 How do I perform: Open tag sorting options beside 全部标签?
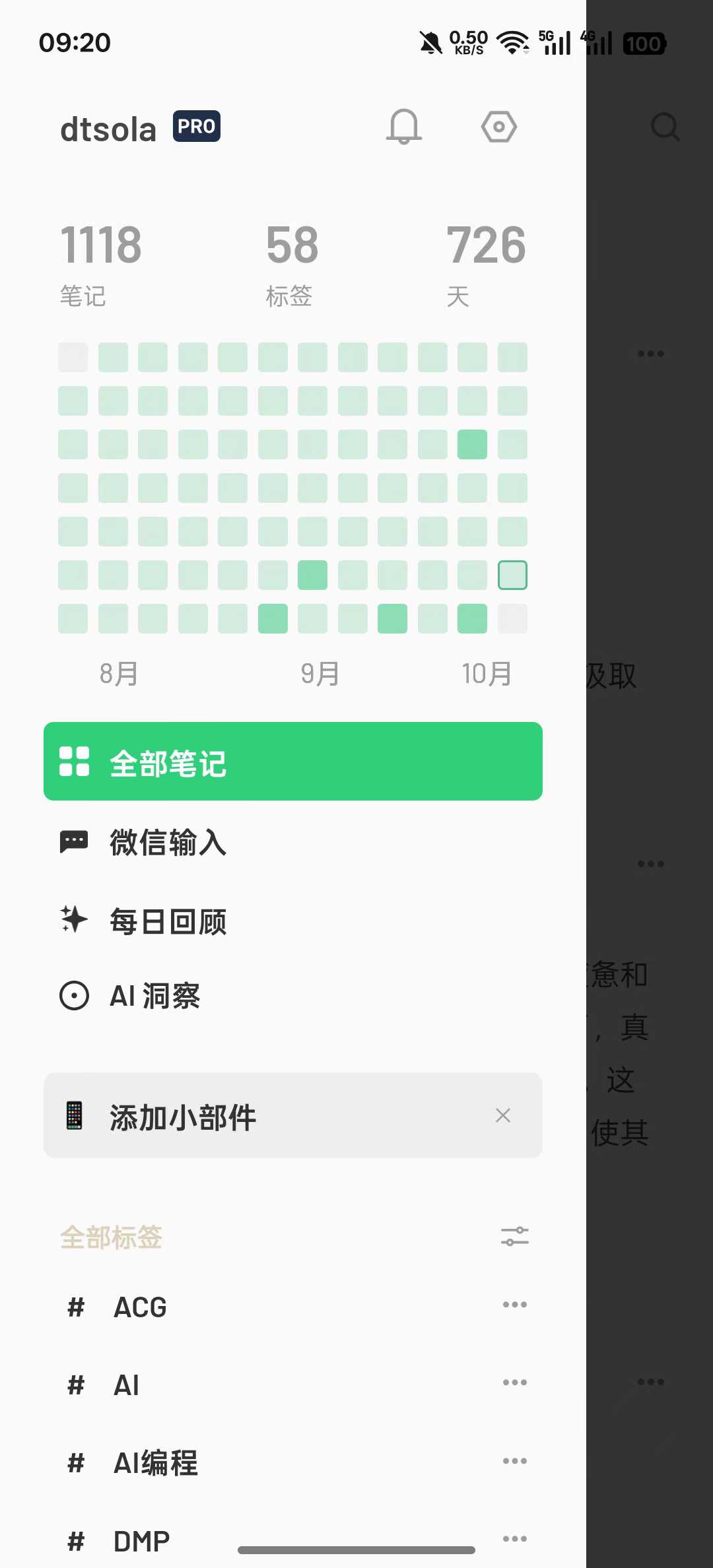click(514, 1236)
